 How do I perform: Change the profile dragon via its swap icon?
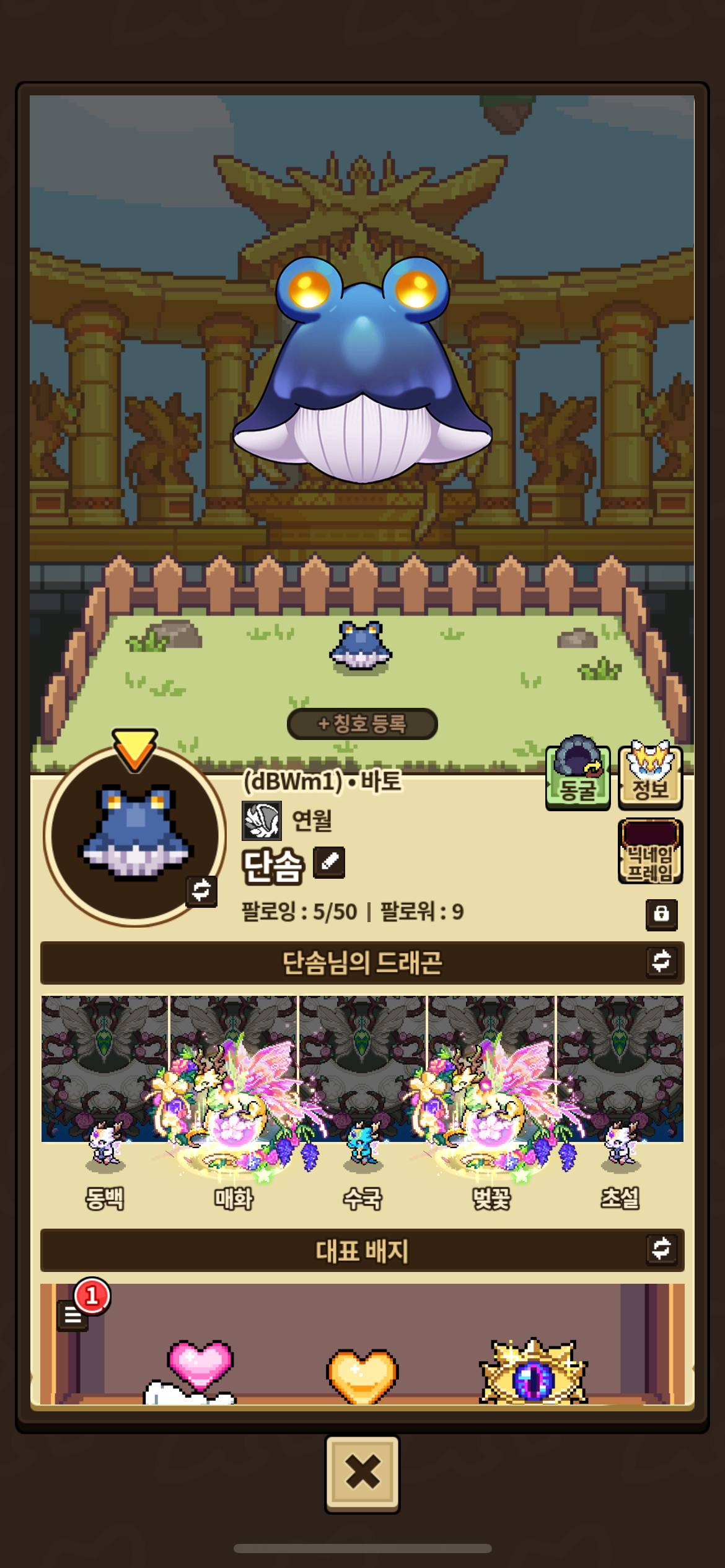pyautogui.click(x=201, y=891)
